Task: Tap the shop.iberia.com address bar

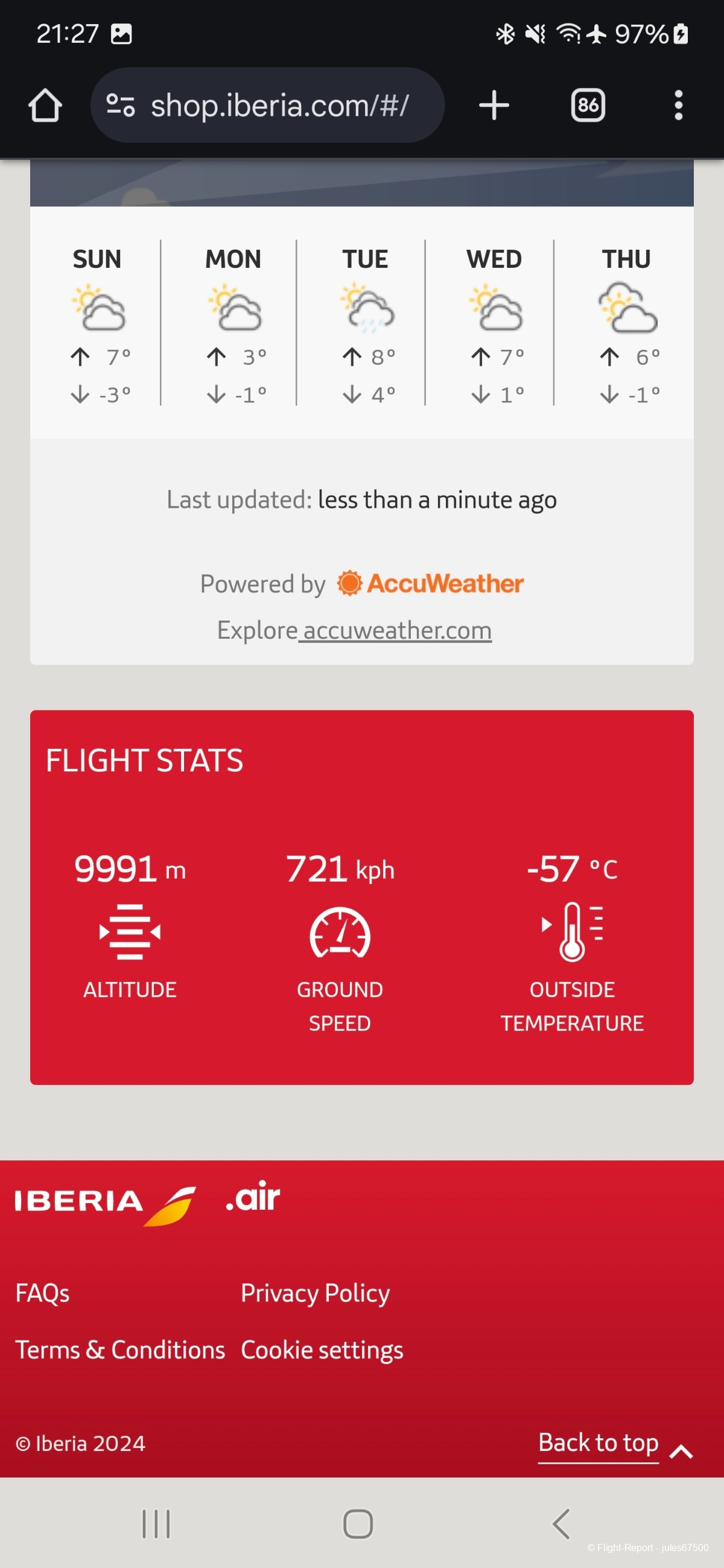Action: click(280, 106)
